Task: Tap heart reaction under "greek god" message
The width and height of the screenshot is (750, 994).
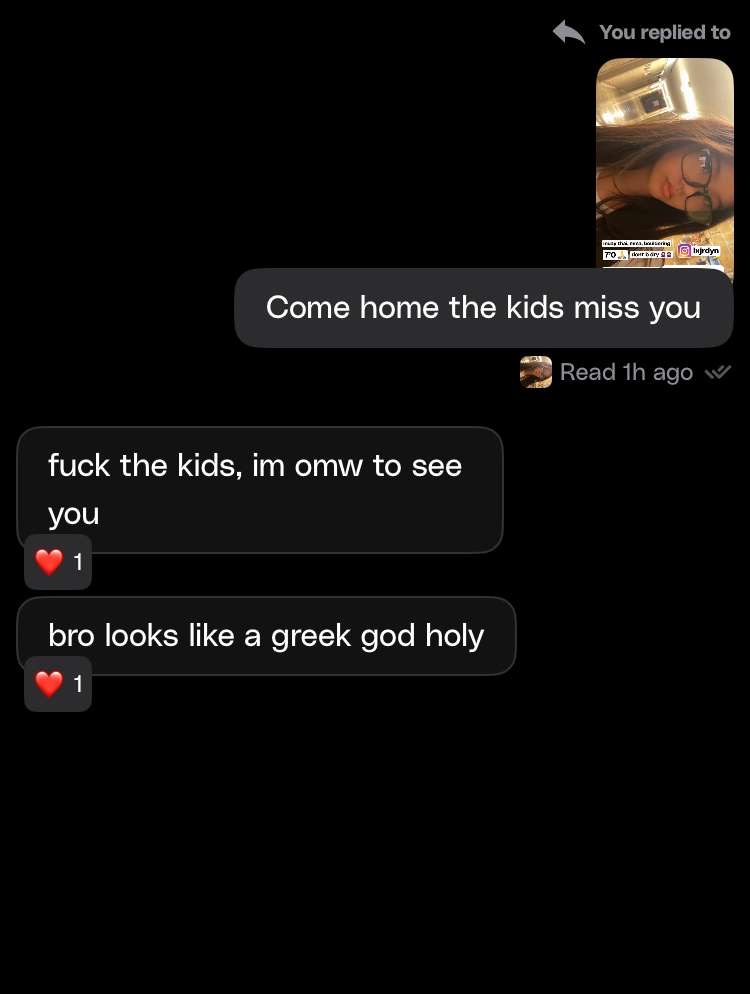Action: (x=57, y=685)
